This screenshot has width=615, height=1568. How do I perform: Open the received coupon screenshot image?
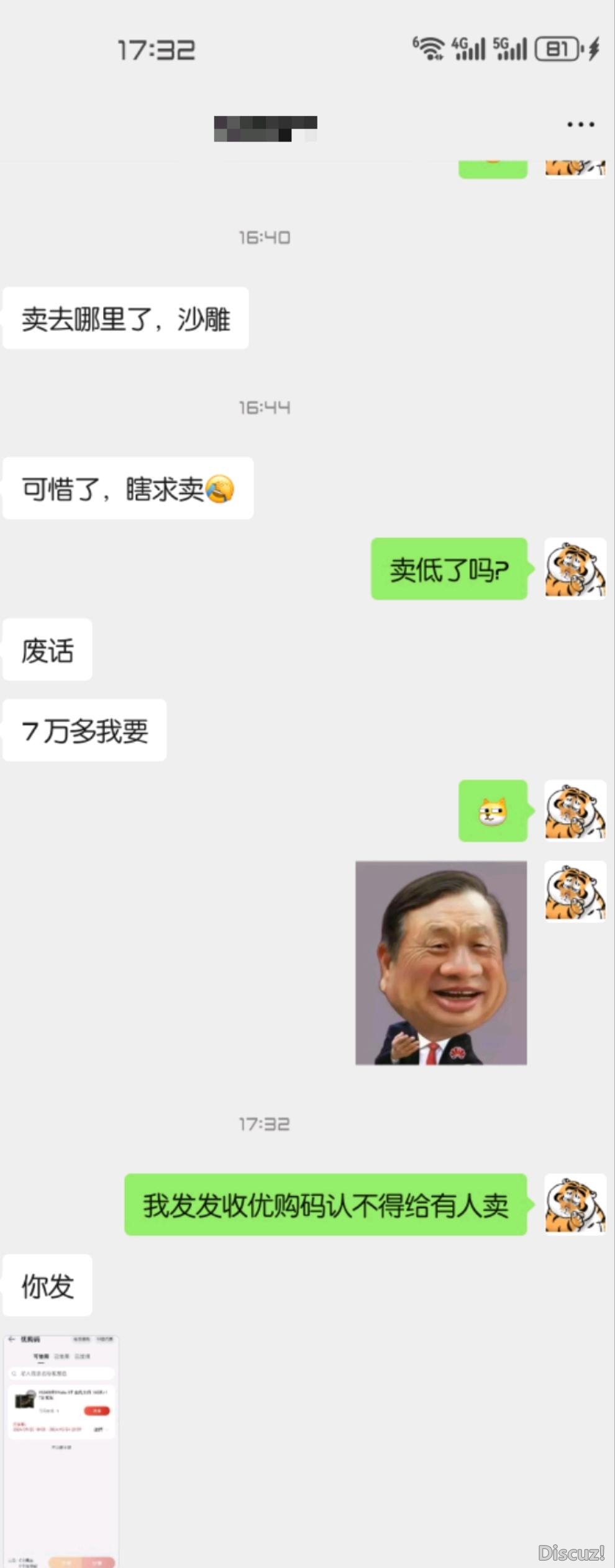click(x=61, y=1450)
